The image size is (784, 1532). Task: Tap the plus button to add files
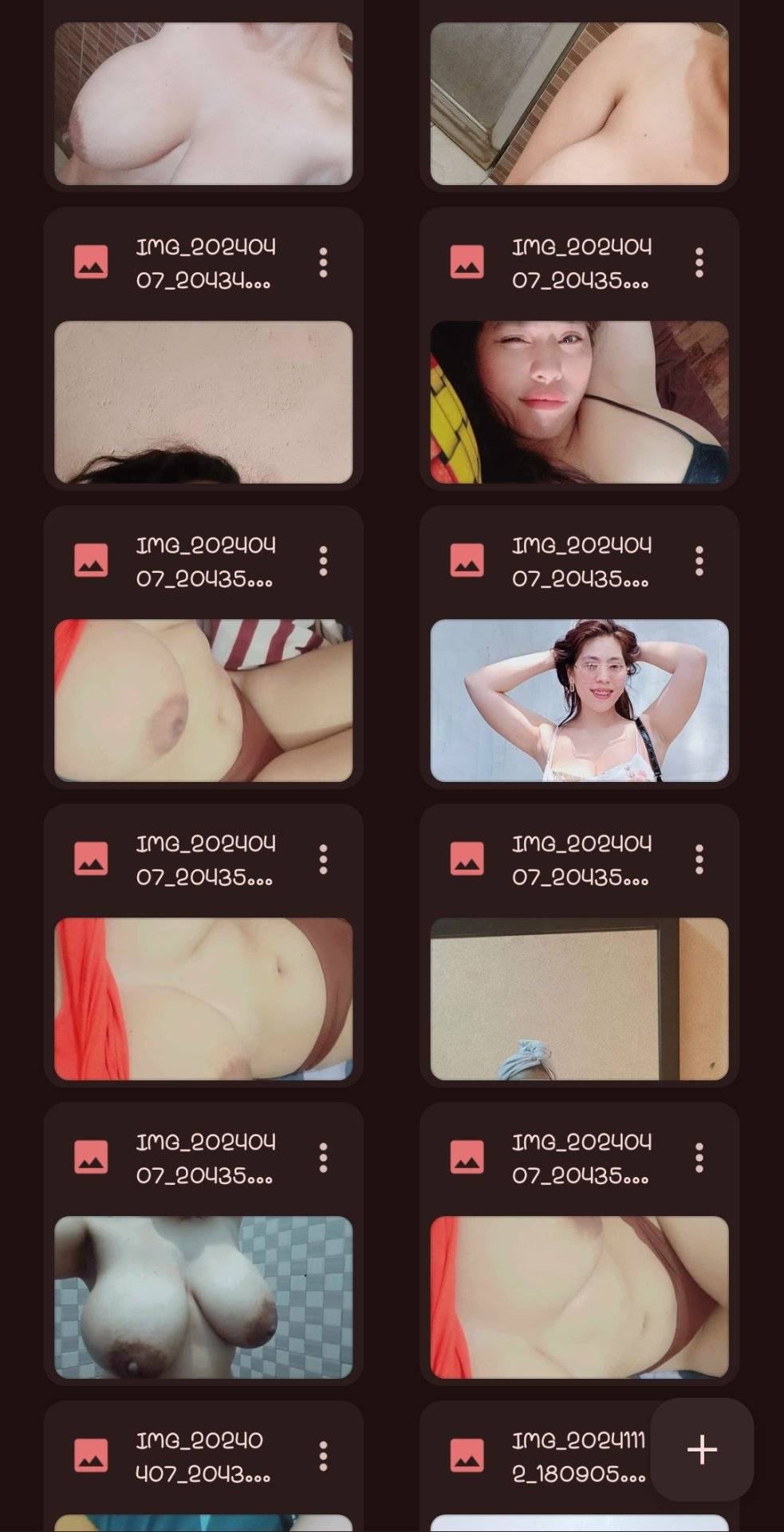tap(701, 1450)
